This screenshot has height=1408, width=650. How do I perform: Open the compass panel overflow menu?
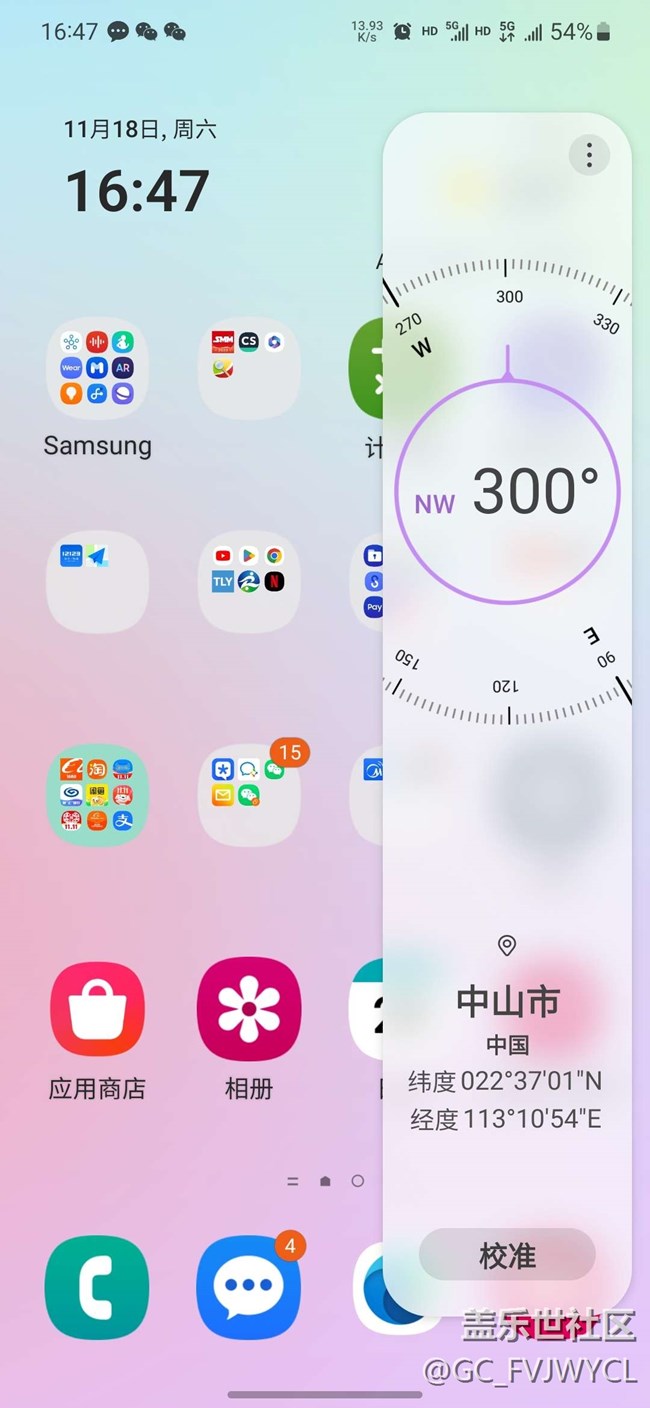click(589, 155)
